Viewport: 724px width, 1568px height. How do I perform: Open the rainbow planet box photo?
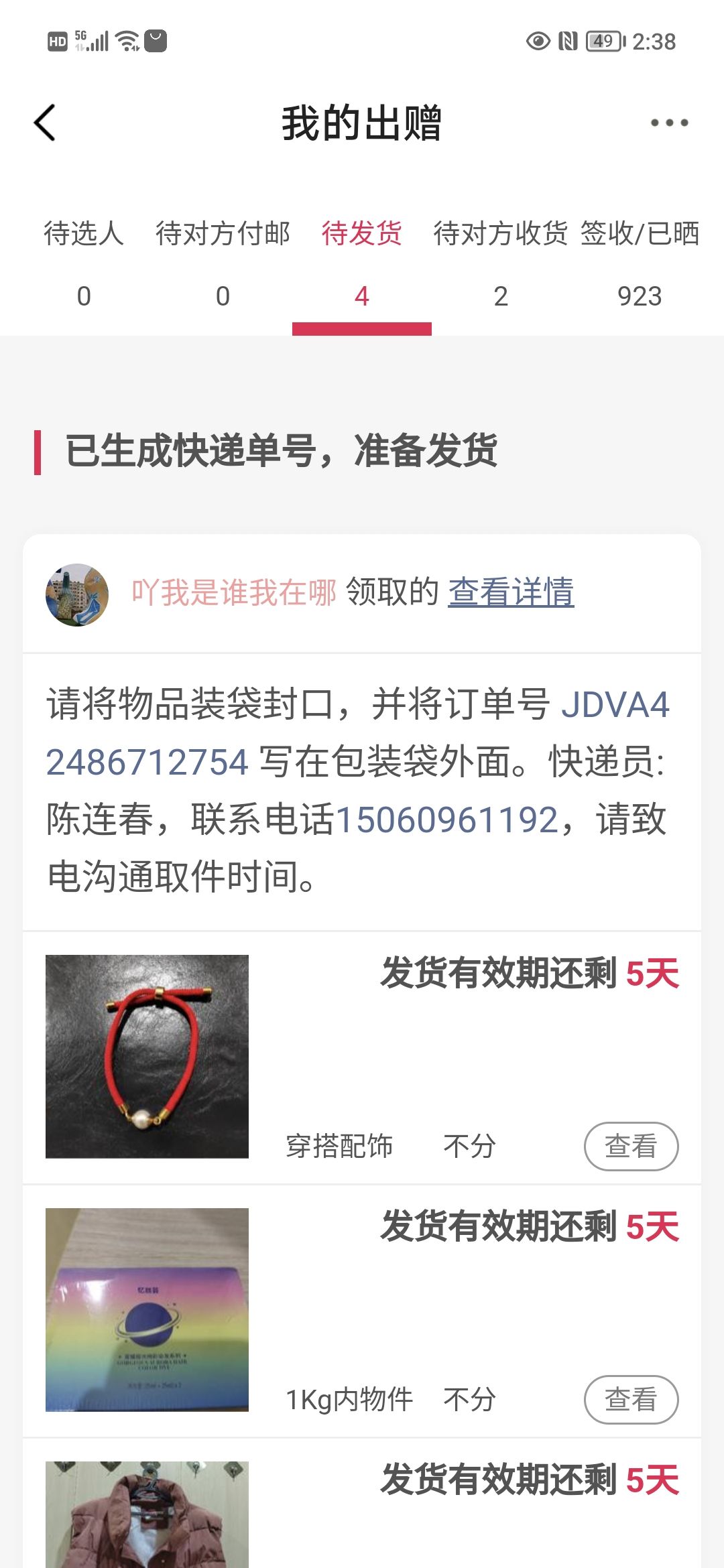(147, 1309)
